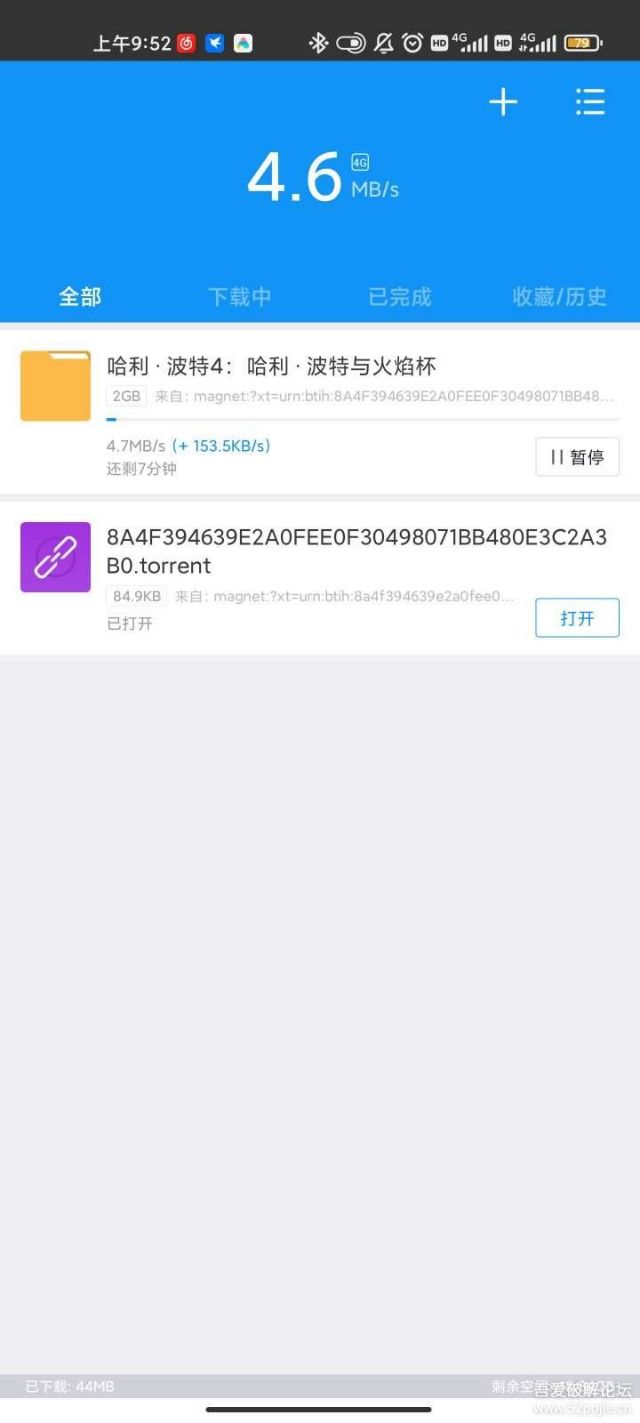Open the 收藏/历史 tab
Viewport: 640px width, 1423px height.
tap(560, 297)
